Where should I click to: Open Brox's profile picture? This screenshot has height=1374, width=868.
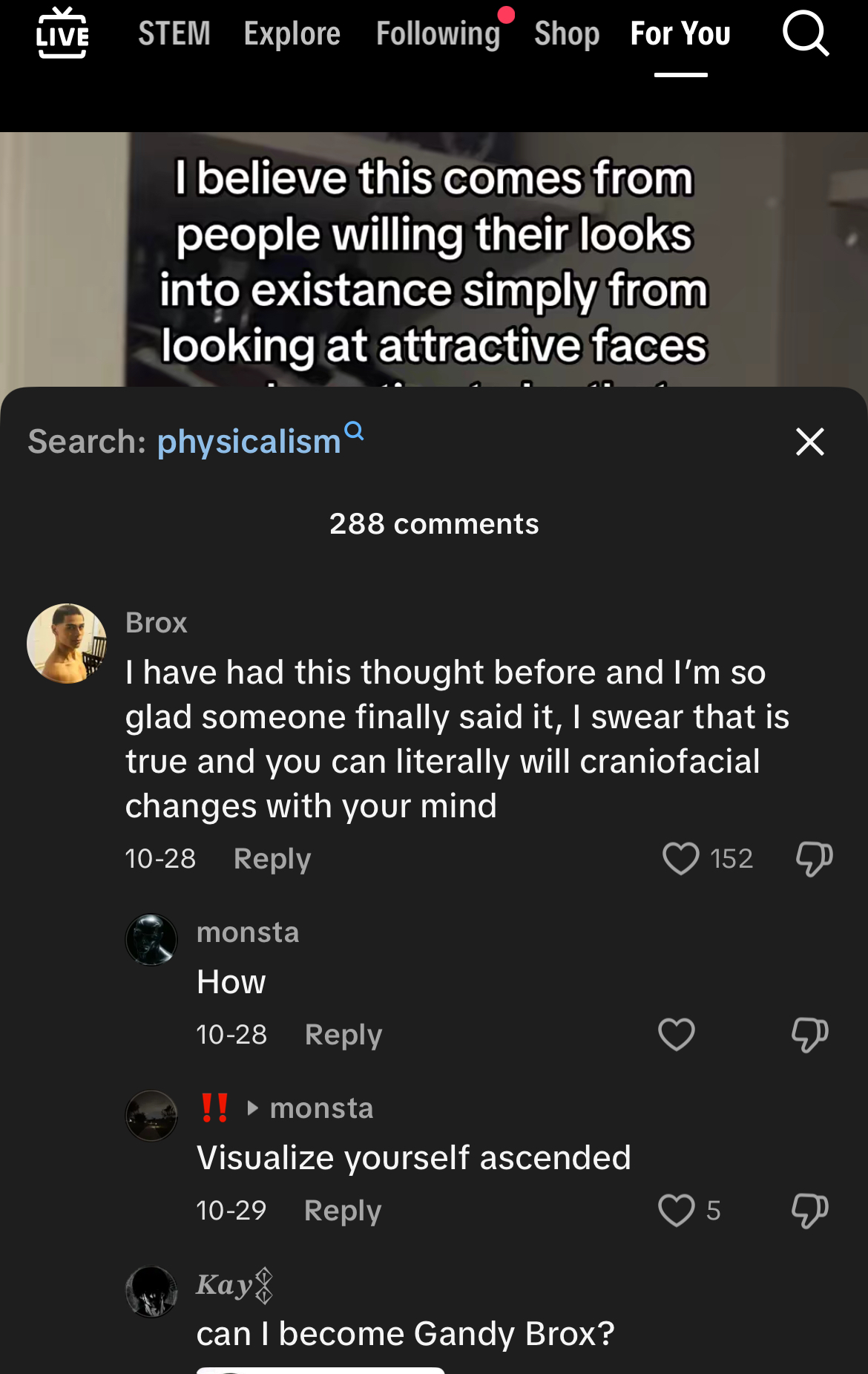click(67, 643)
